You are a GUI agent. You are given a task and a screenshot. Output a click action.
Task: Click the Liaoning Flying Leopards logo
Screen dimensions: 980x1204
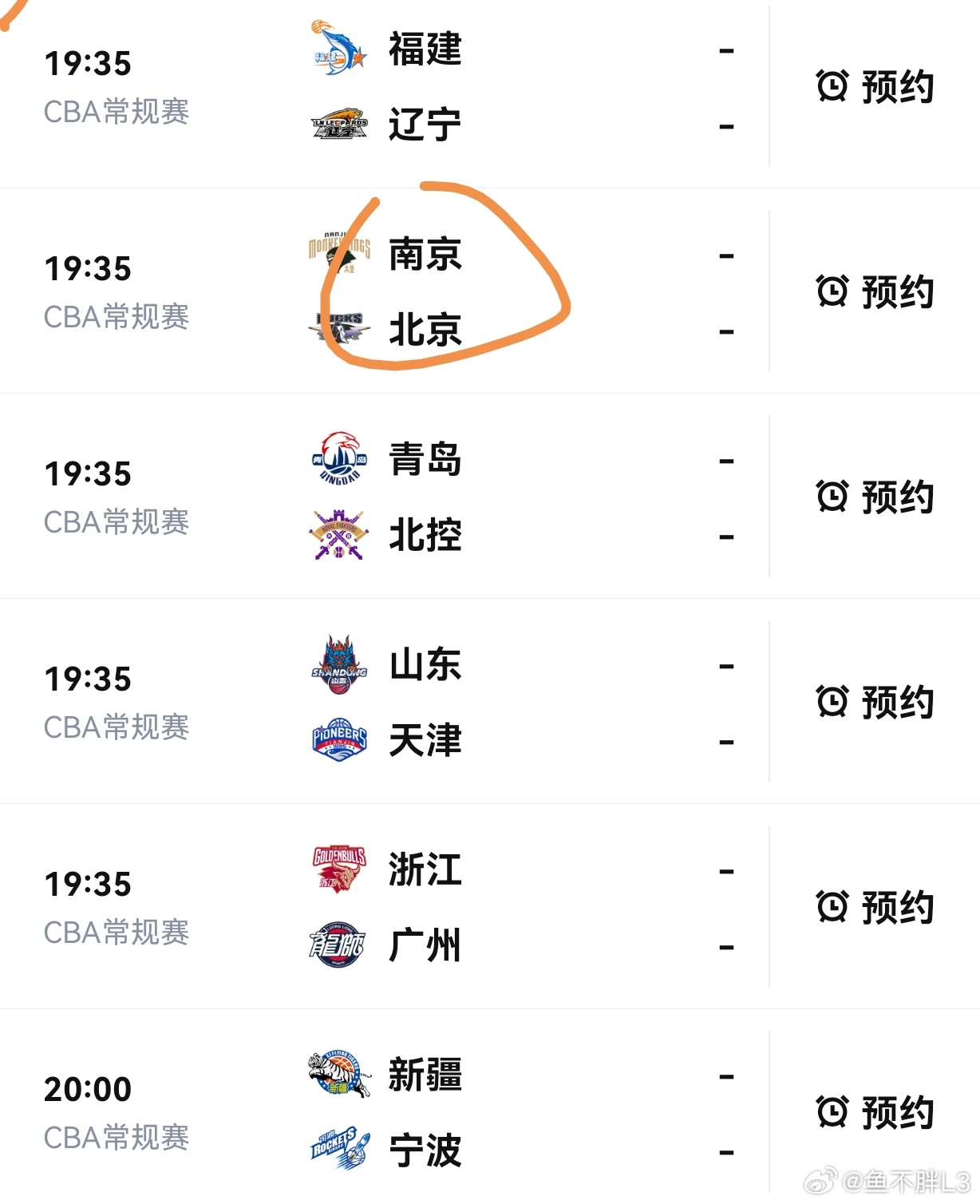(338, 124)
